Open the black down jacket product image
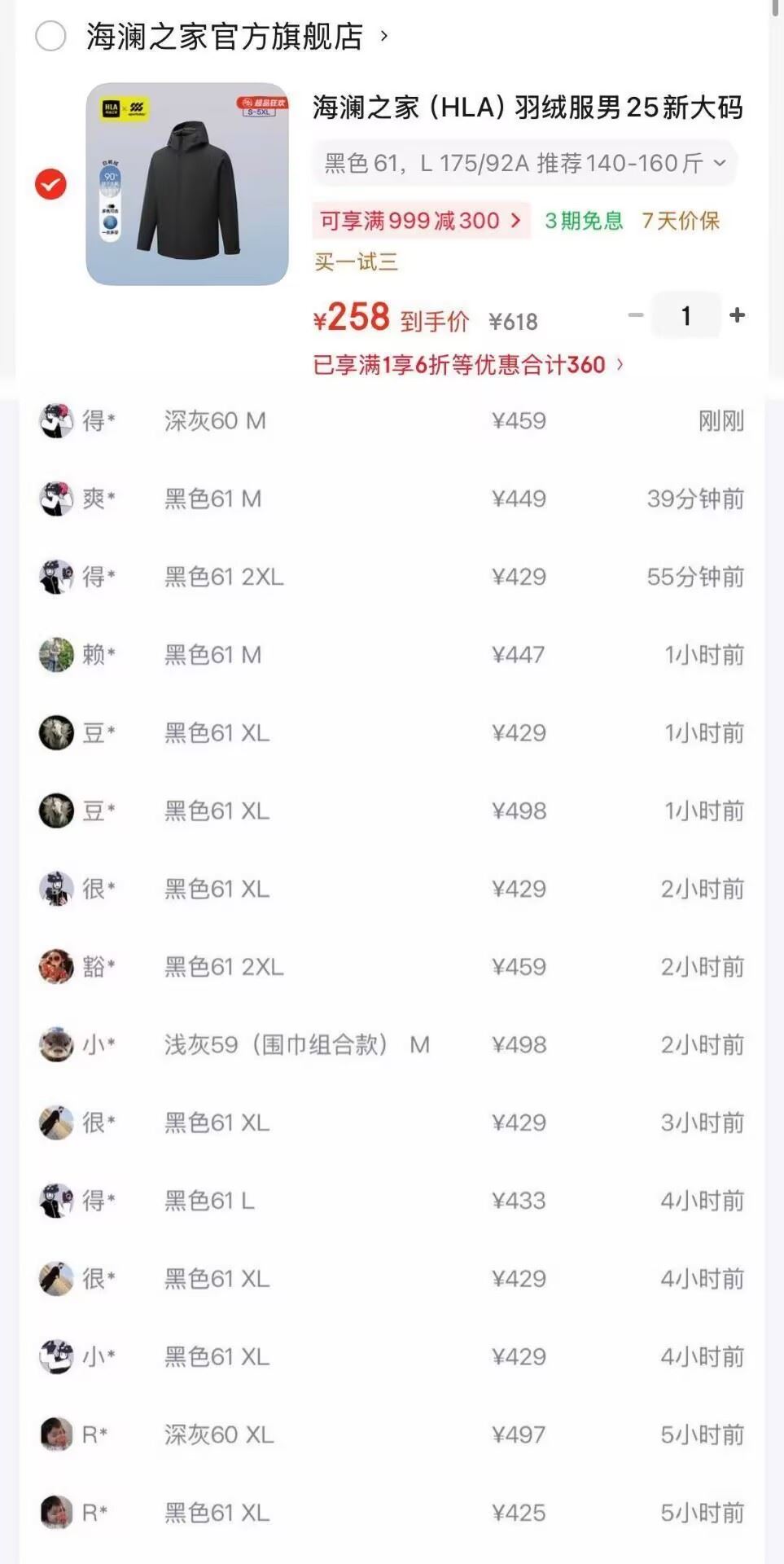Screen dimensions: 784x1564 point(187,184)
